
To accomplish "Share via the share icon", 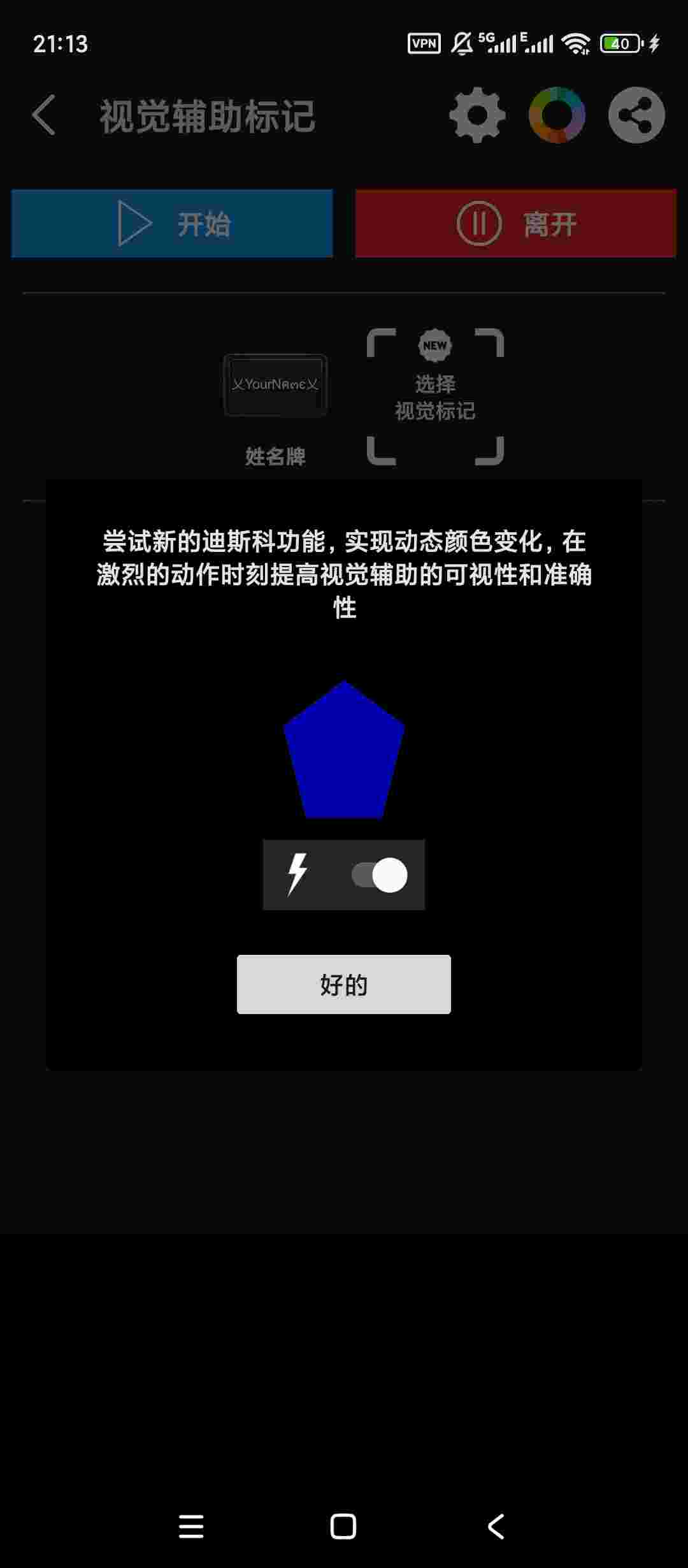I will 636,115.
